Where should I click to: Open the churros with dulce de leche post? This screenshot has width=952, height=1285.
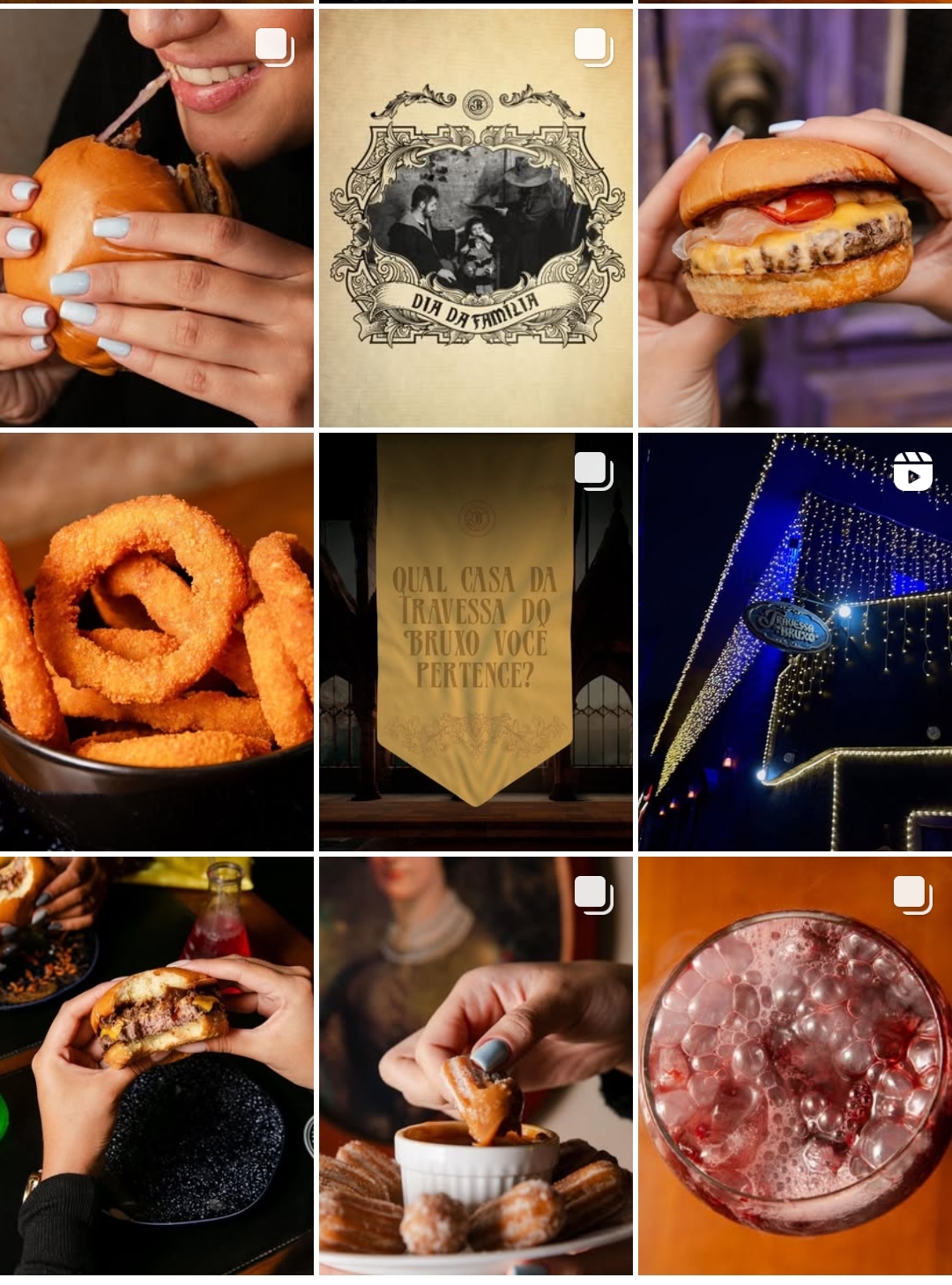click(x=475, y=1066)
